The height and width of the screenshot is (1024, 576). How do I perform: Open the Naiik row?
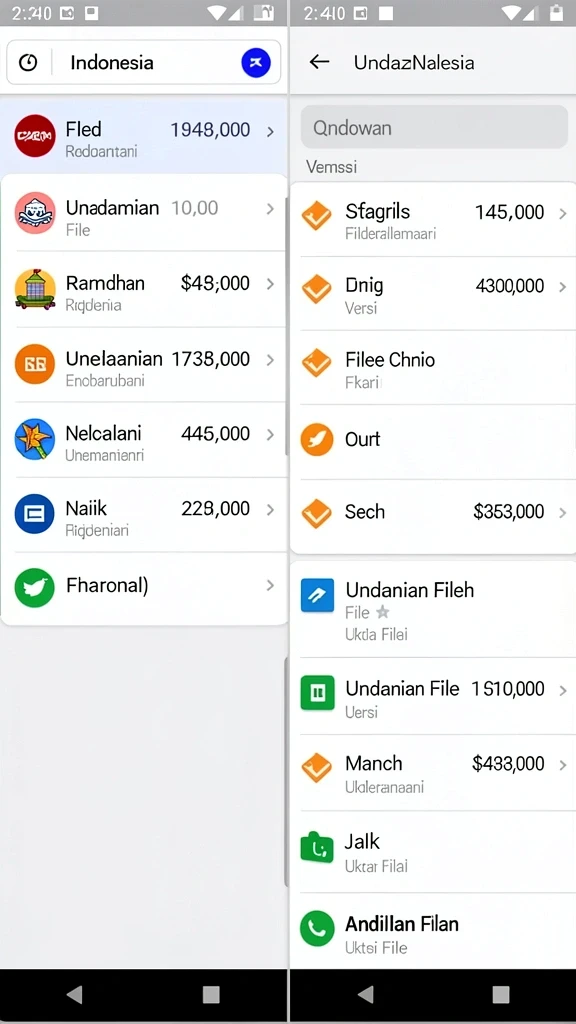(x=144, y=515)
